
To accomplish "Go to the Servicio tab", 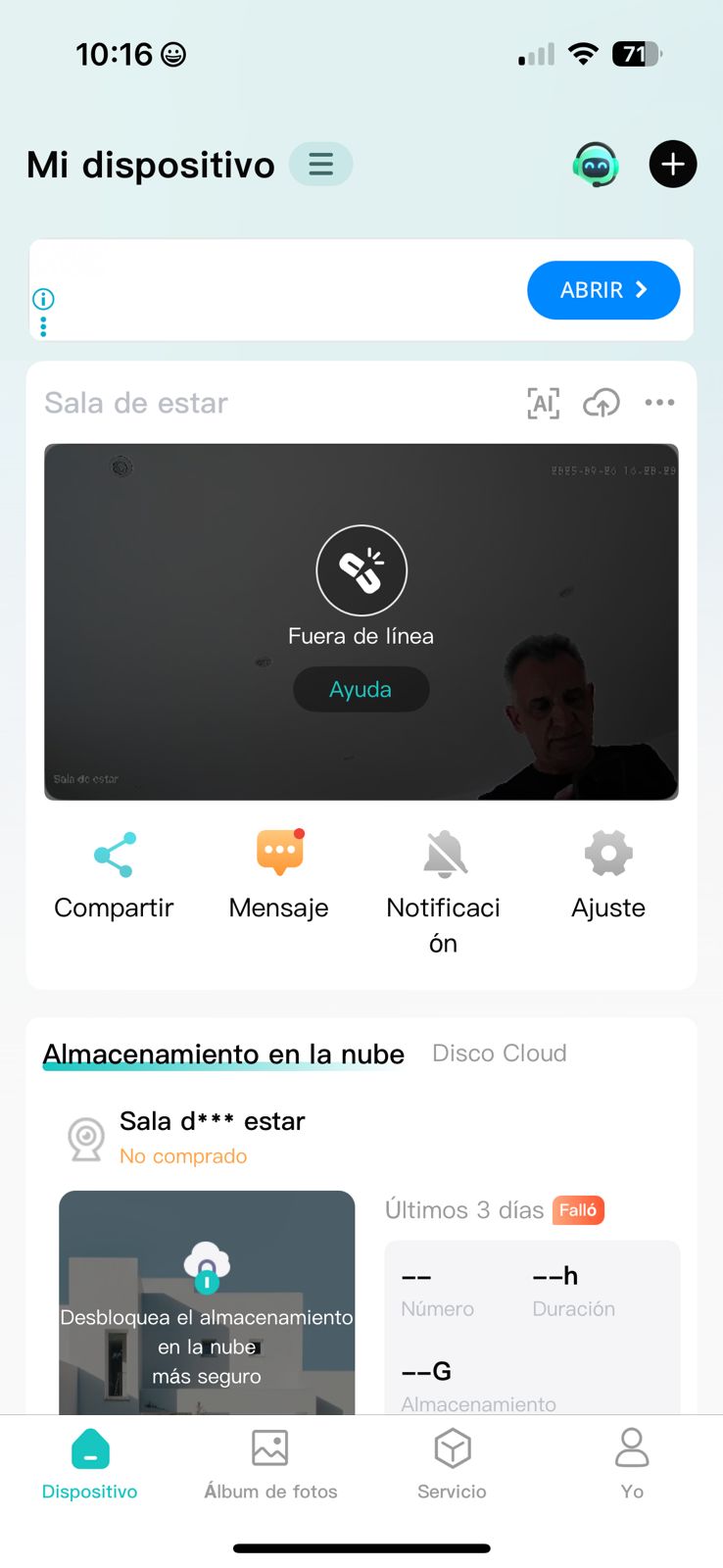I will 452,1464.
